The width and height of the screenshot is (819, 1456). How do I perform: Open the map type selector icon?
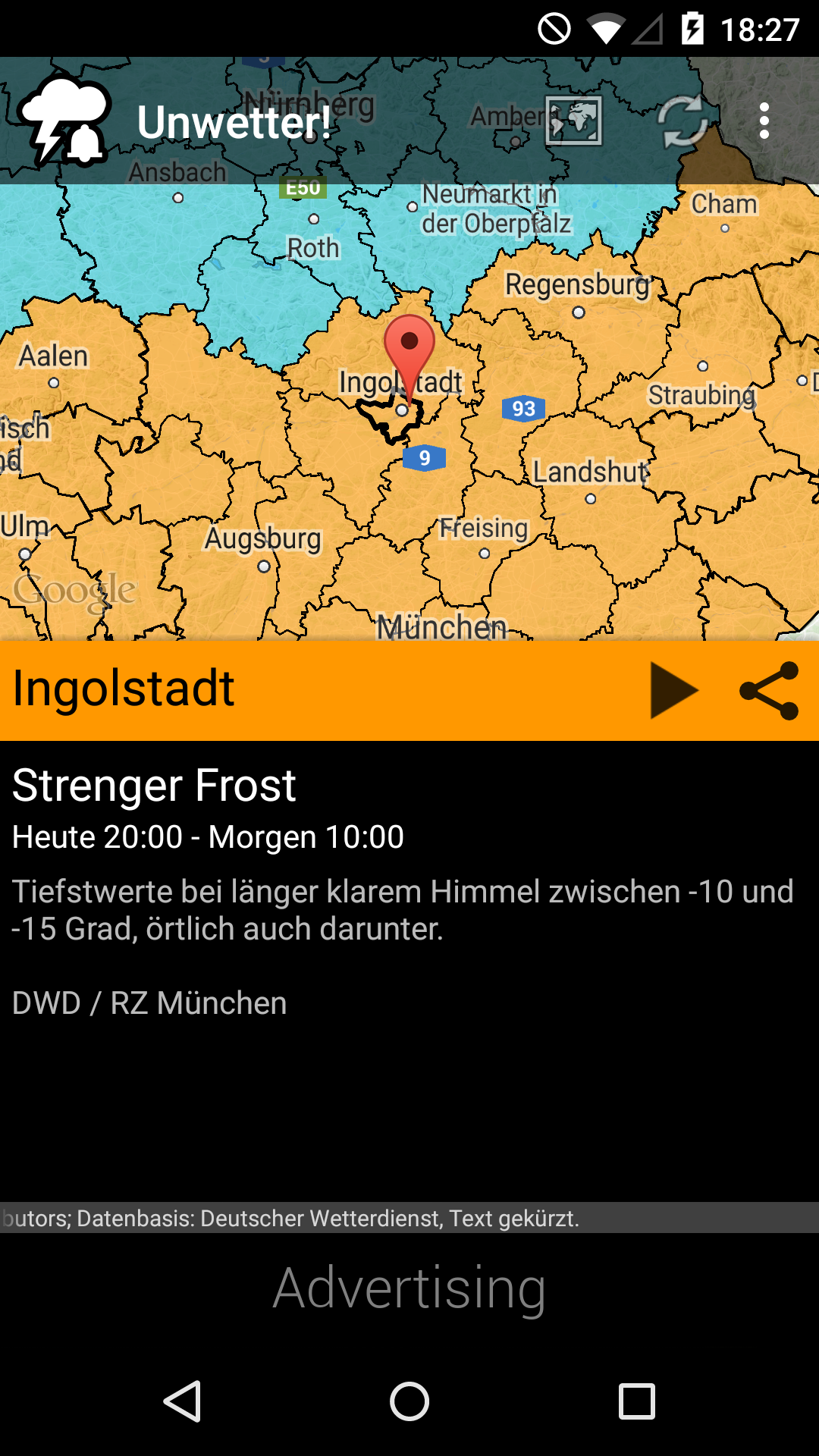(574, 121)
